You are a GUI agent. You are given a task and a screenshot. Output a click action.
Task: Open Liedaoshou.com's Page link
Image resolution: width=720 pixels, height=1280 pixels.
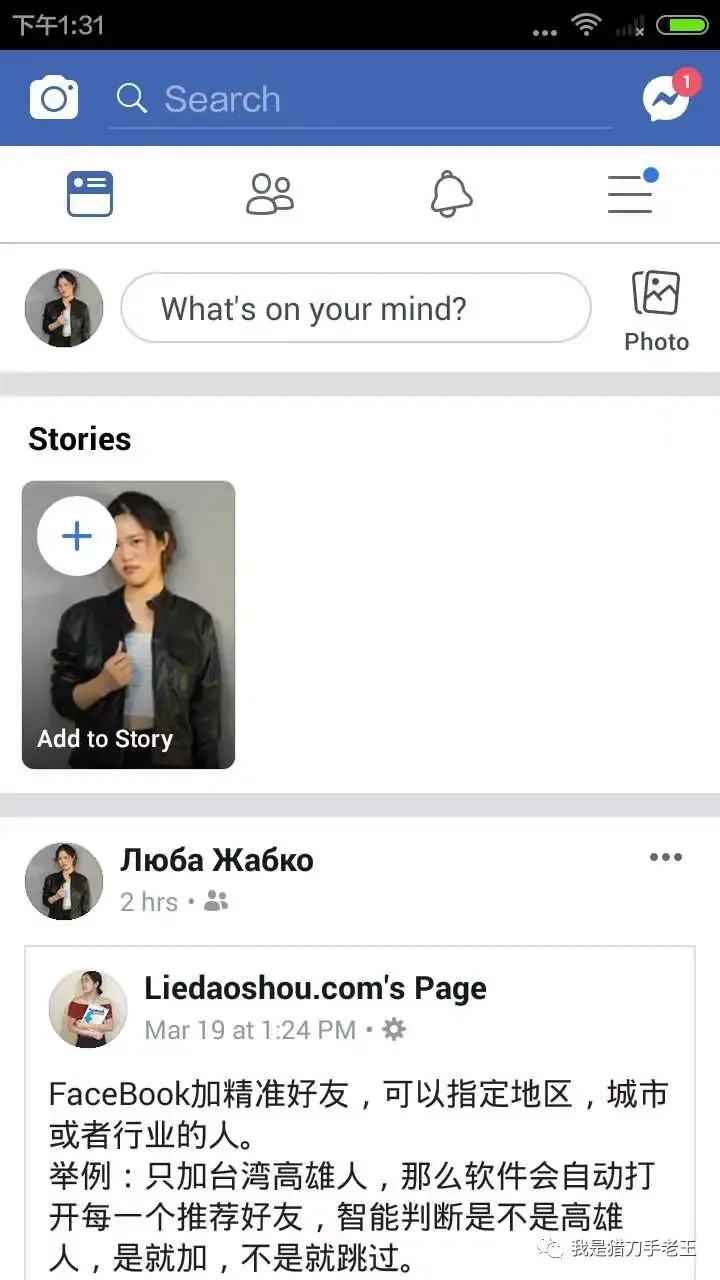pos(315,988)
